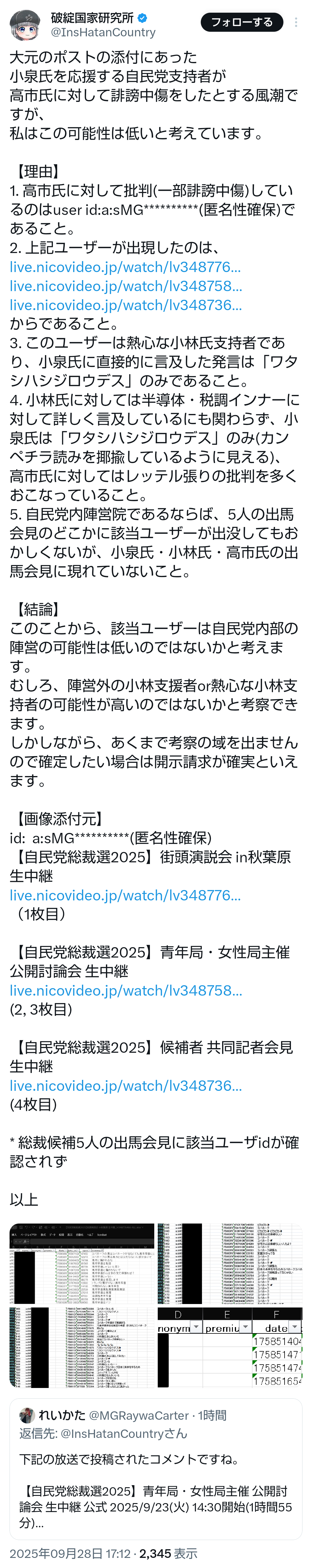
Task: Follow 破綻国家研究所 with the フォローする button
Action: (241, 22)
